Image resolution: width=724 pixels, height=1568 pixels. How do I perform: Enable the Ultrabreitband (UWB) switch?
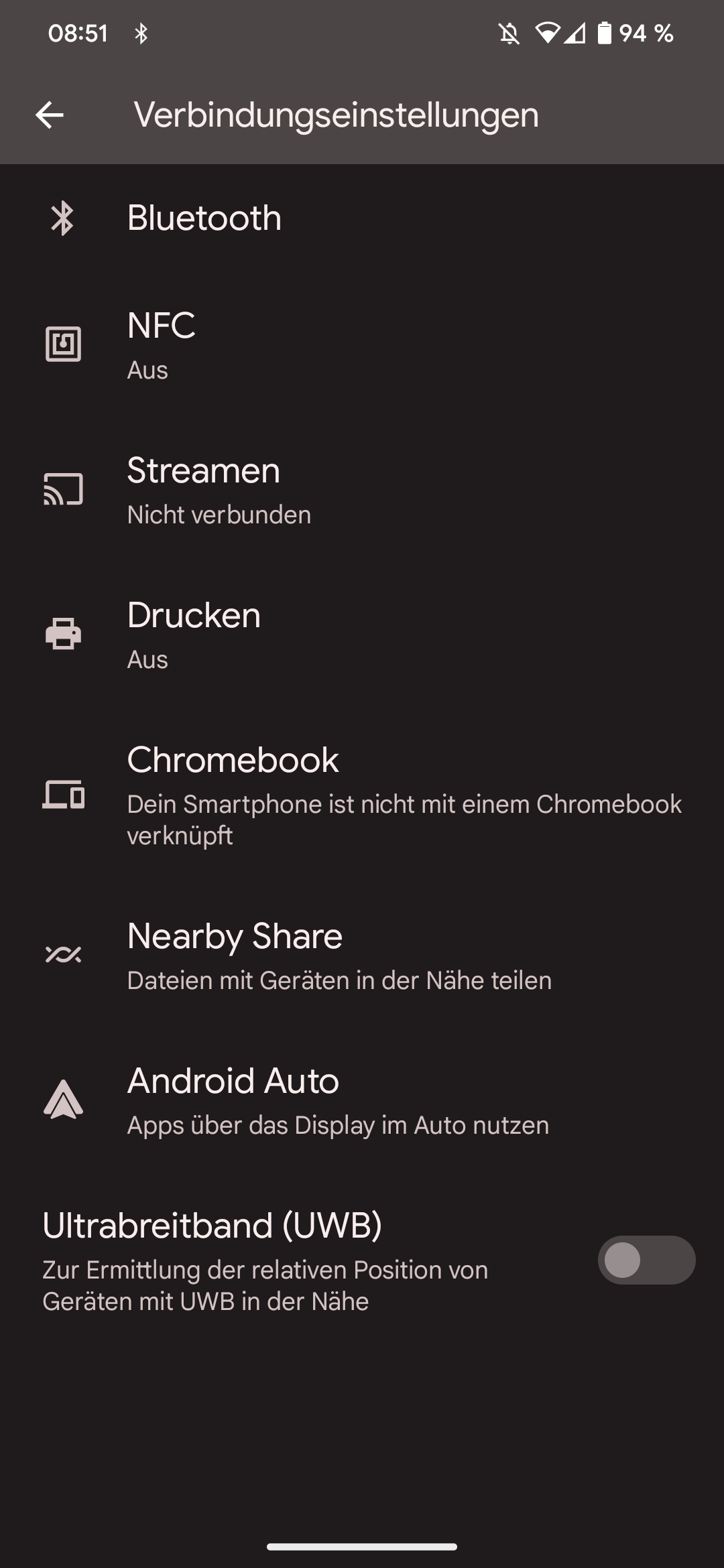pos(646,1260)
